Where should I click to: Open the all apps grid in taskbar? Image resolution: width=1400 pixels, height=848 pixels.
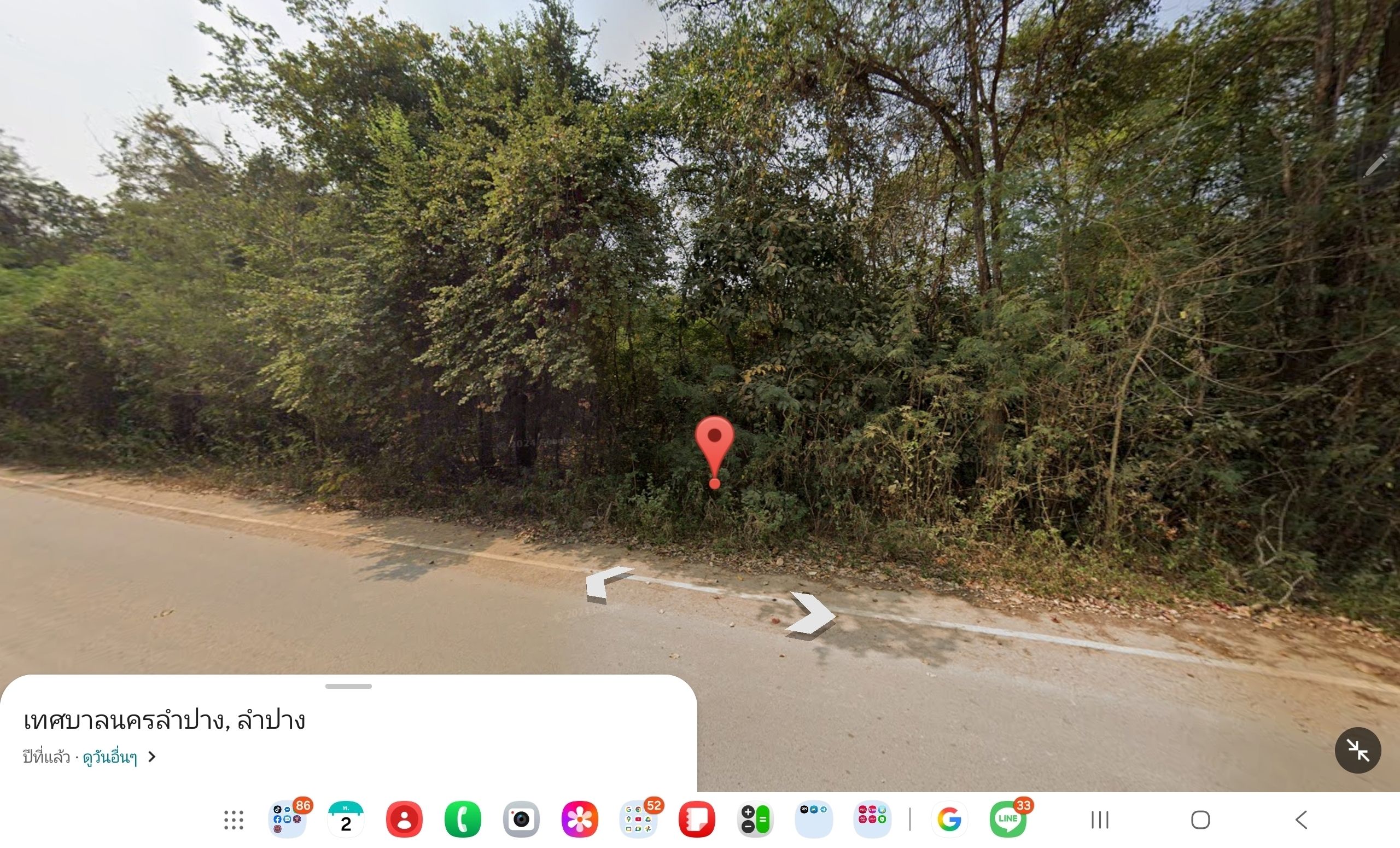tap(234, 820)
